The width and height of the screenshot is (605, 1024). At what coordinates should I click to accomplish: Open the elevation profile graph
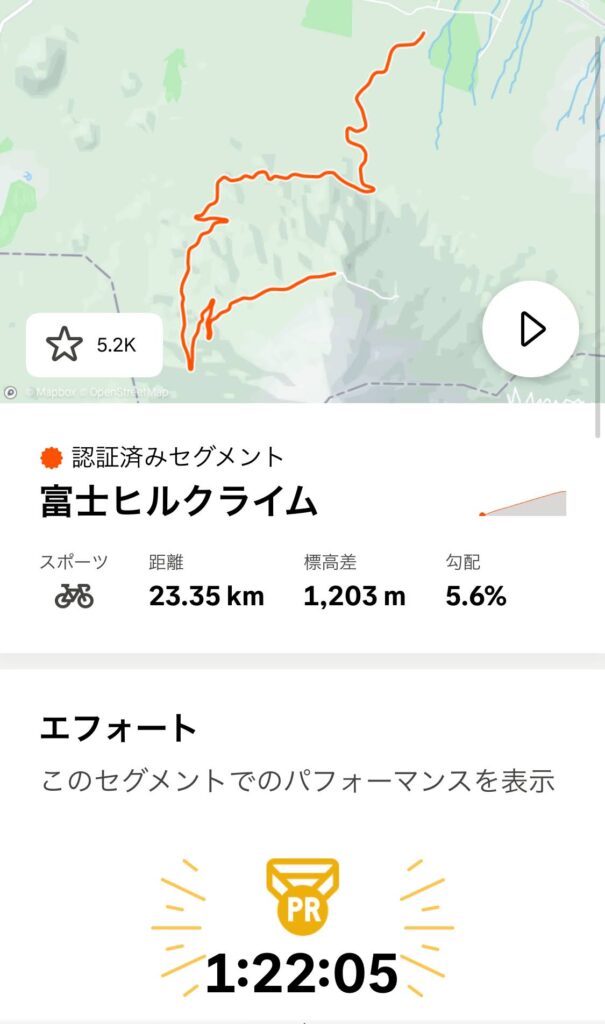523,504
